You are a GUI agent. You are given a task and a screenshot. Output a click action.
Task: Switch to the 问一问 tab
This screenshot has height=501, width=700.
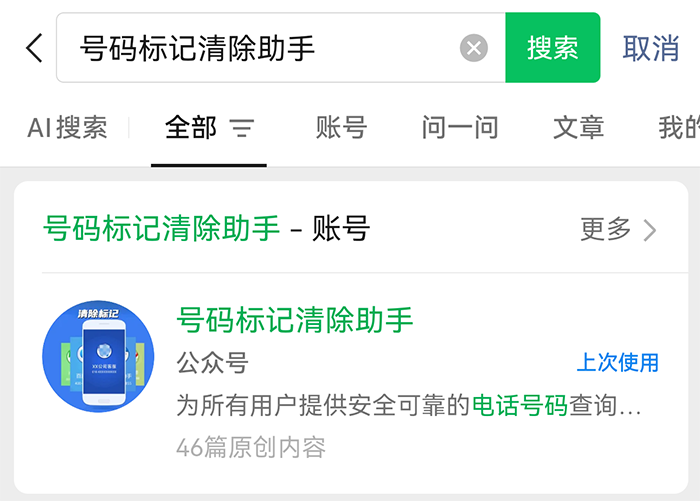(x=460, y=128)
